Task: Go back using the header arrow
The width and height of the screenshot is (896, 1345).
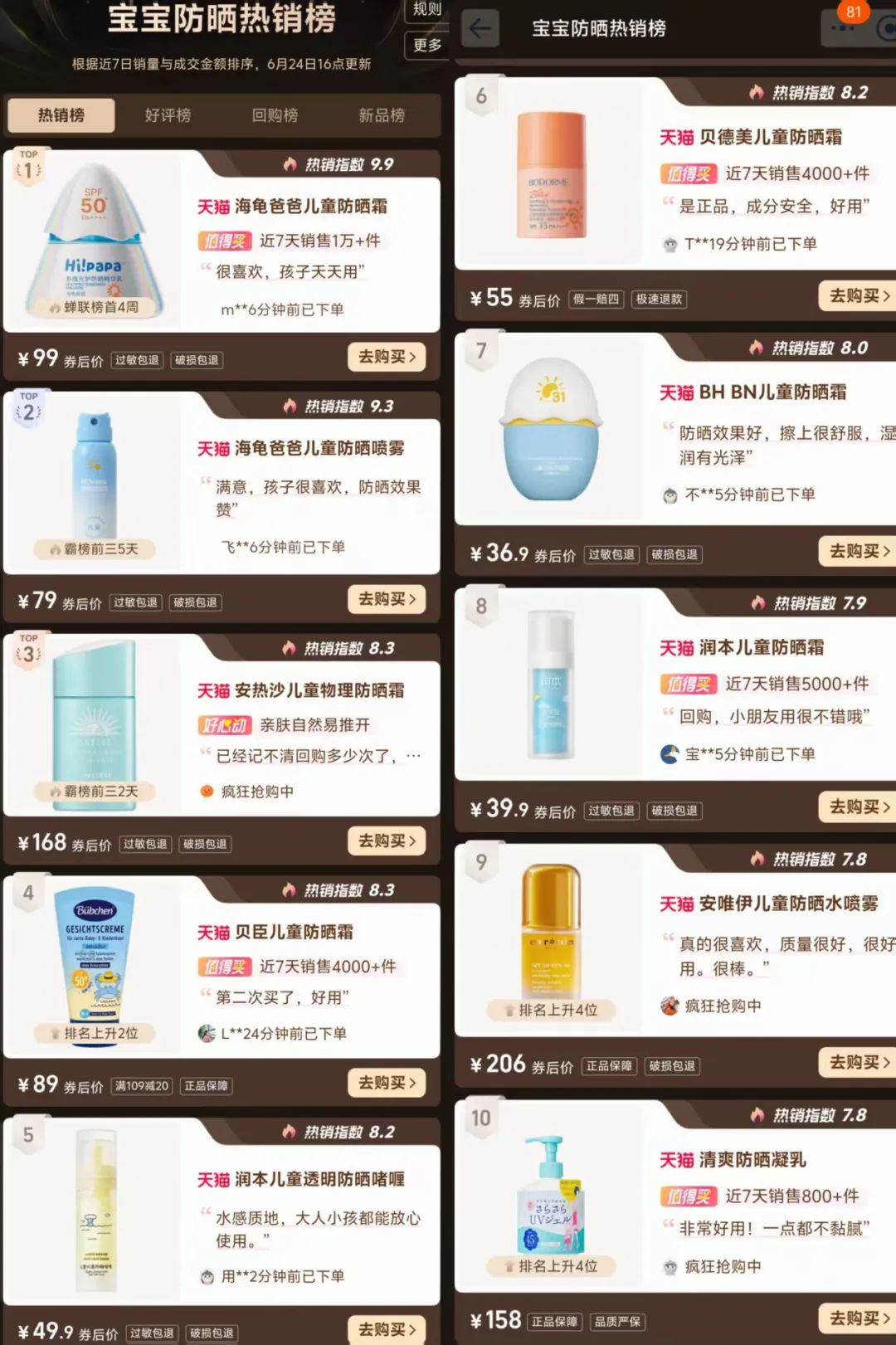Action: 480,29
